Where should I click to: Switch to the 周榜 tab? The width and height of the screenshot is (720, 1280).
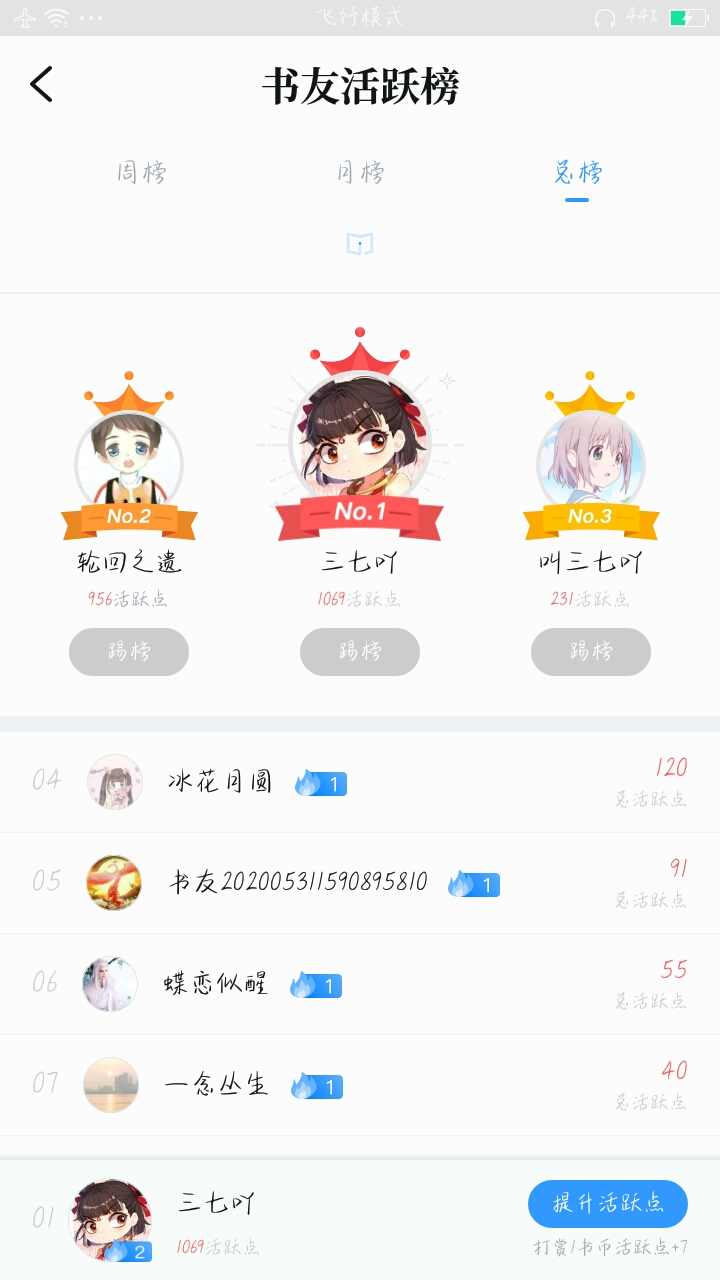click(x=142, y=173)
